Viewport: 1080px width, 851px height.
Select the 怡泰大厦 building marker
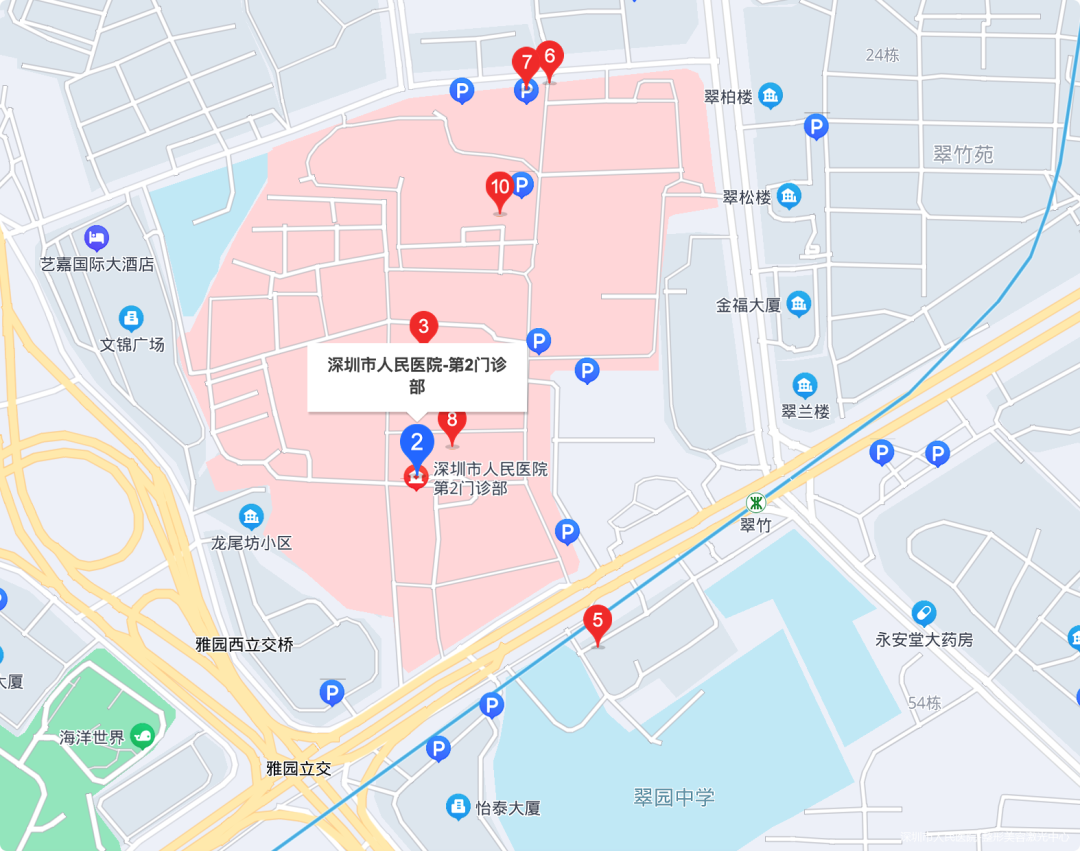pyautogui.click(x=458, y=806)
